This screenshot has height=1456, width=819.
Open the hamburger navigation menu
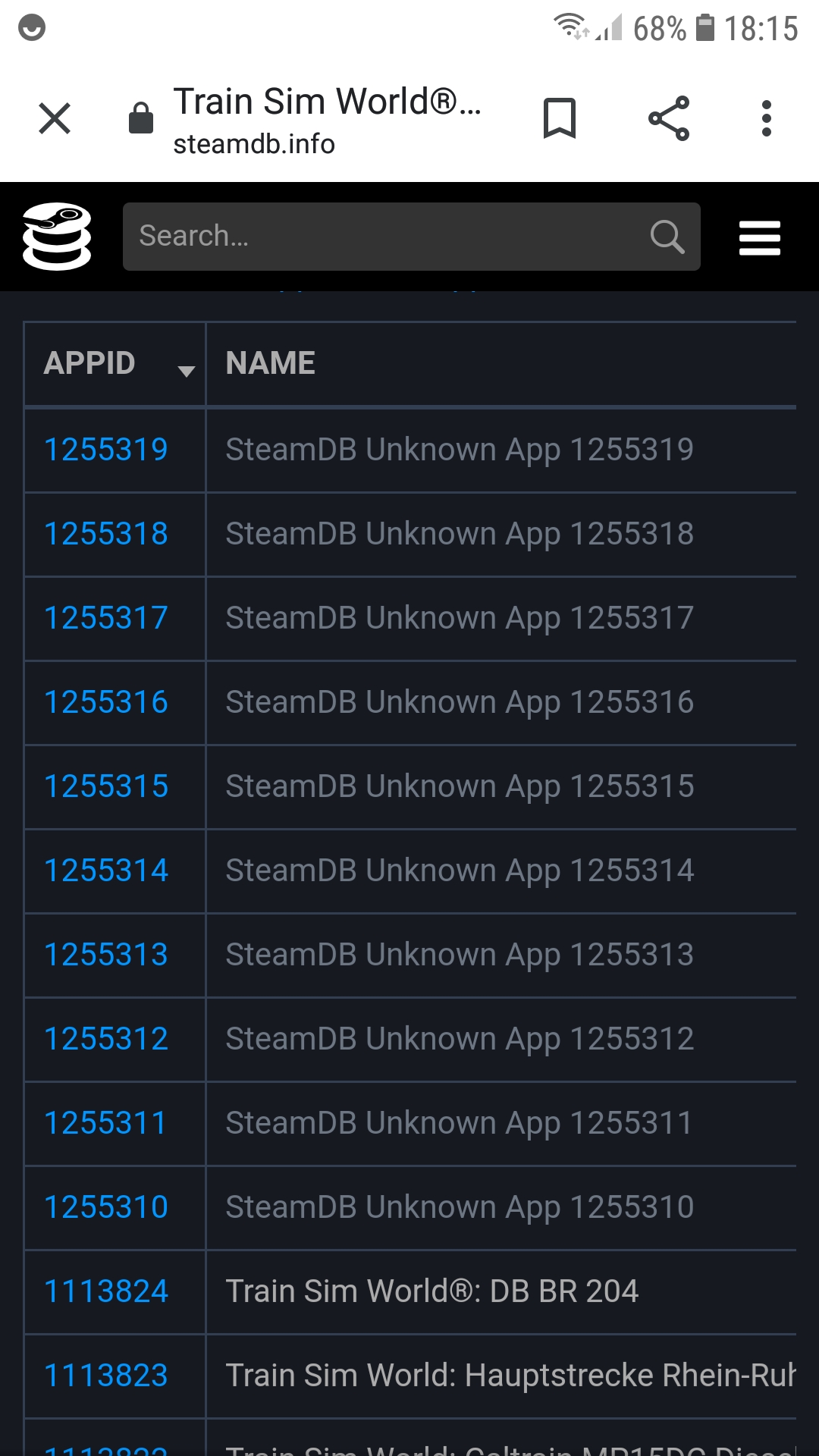point(760,237)
